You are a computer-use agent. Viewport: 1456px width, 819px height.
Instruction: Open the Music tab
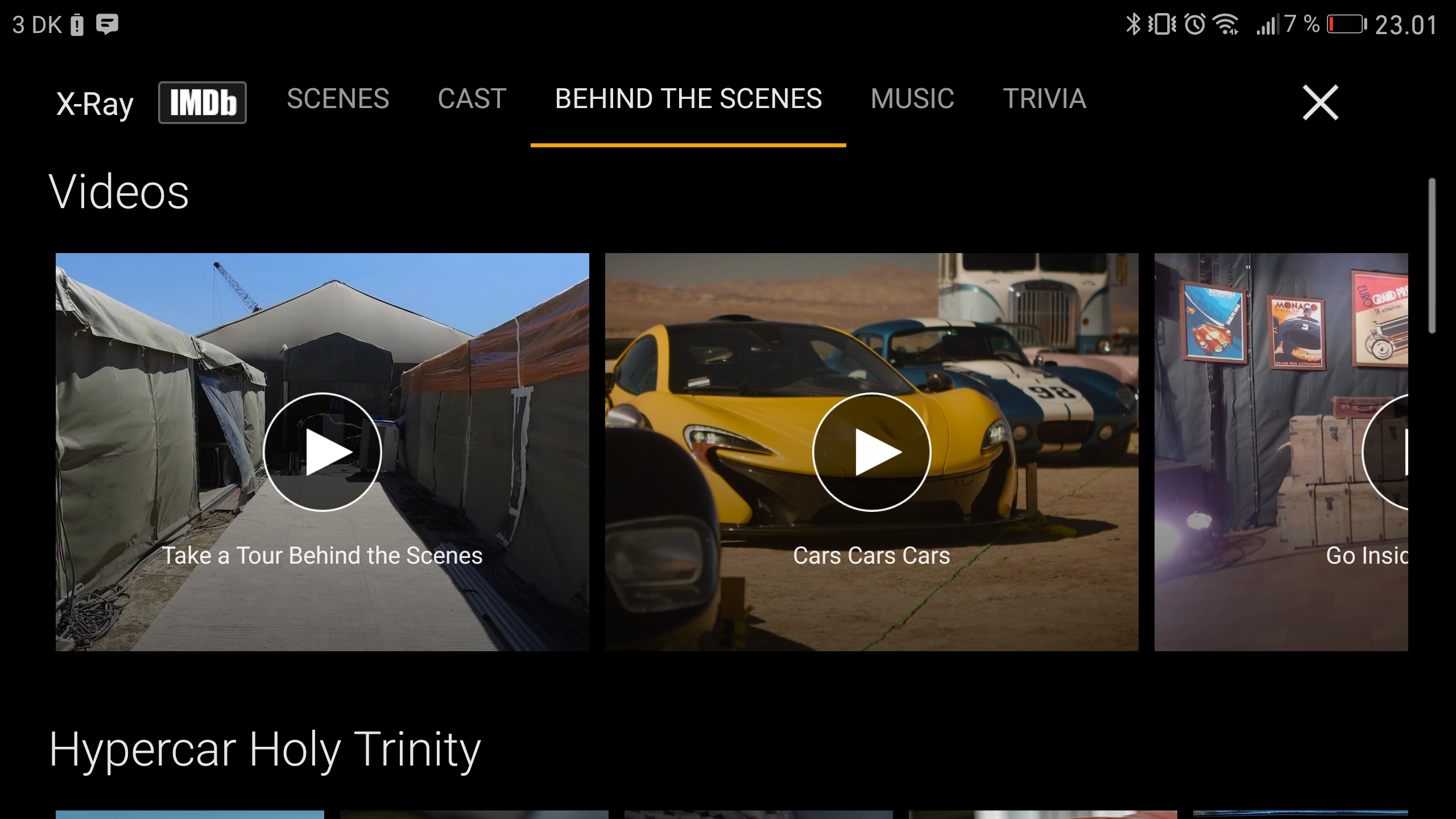pyautogui.click(x=912, y=99)
